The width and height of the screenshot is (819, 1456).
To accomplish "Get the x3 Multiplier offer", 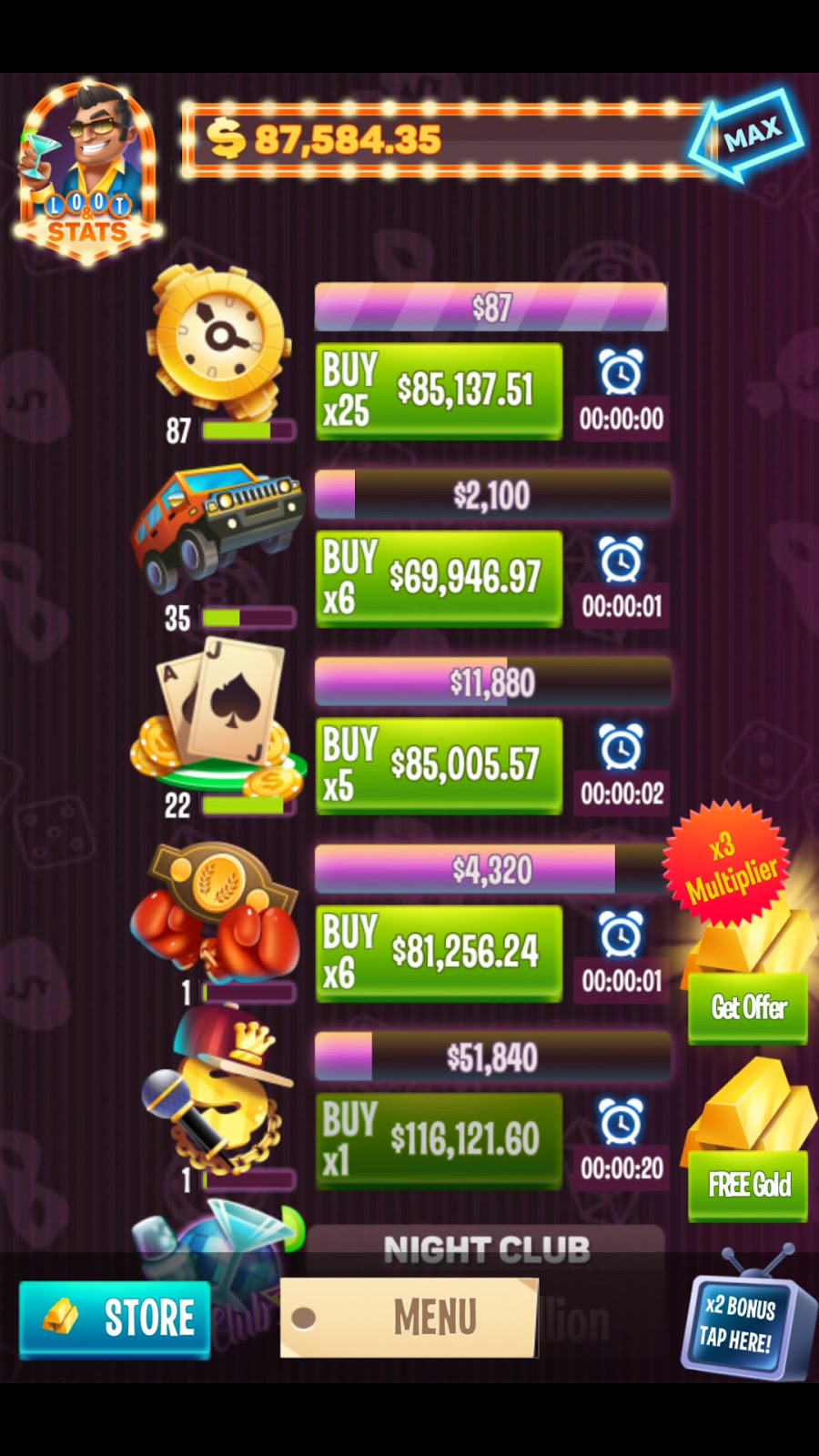I will [x=747, y=1007].
